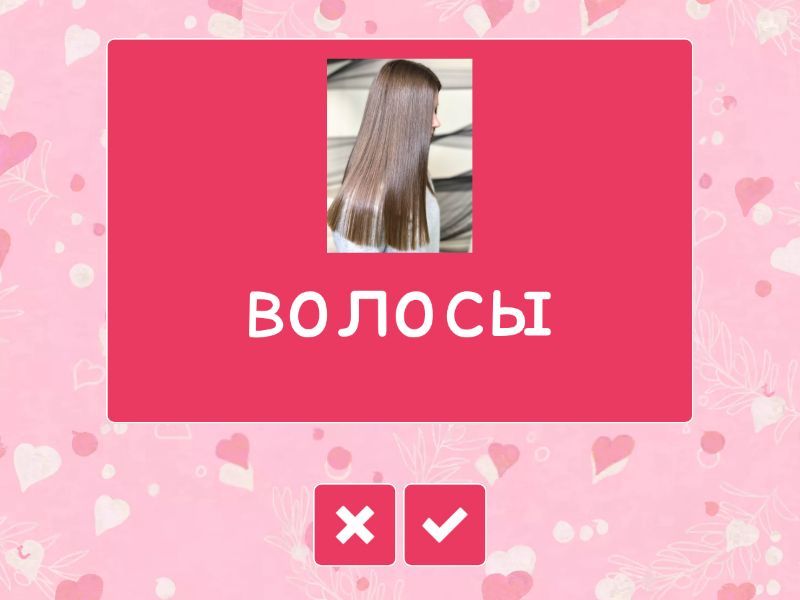Mark the ВОЛОСЫ card as correct

[x=444, y=525]
